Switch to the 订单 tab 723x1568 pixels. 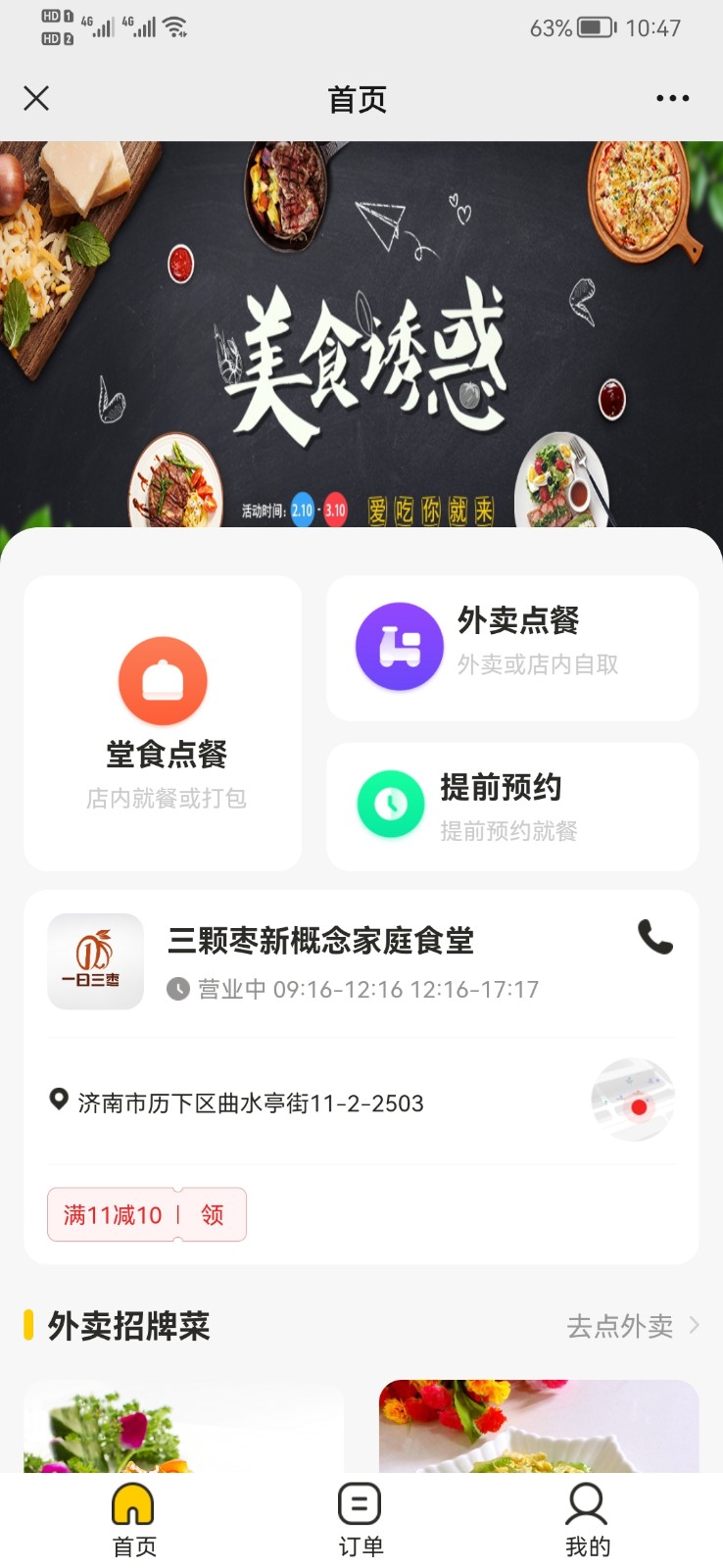[x=361, y=1519]
